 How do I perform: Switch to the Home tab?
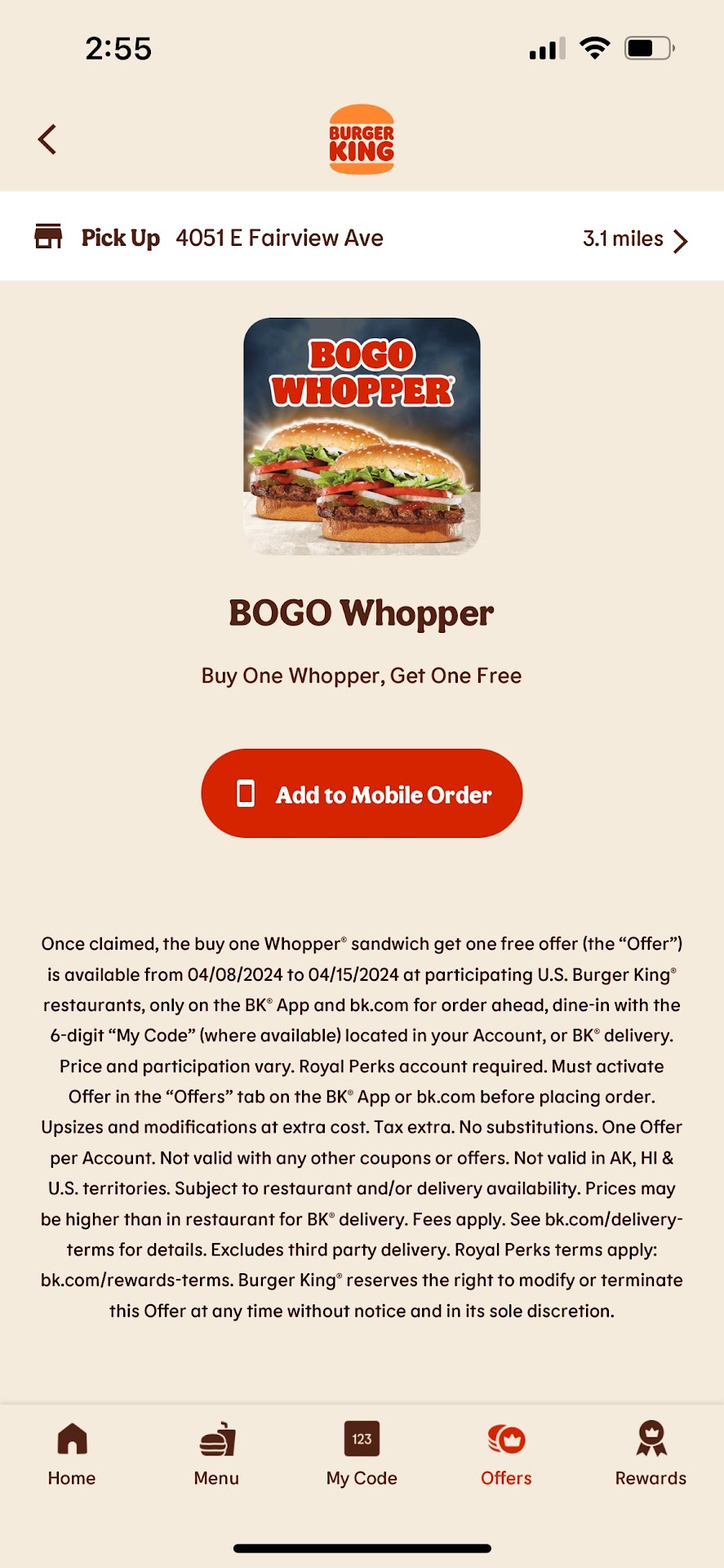pyautogui.click(x=72, y=1454)
